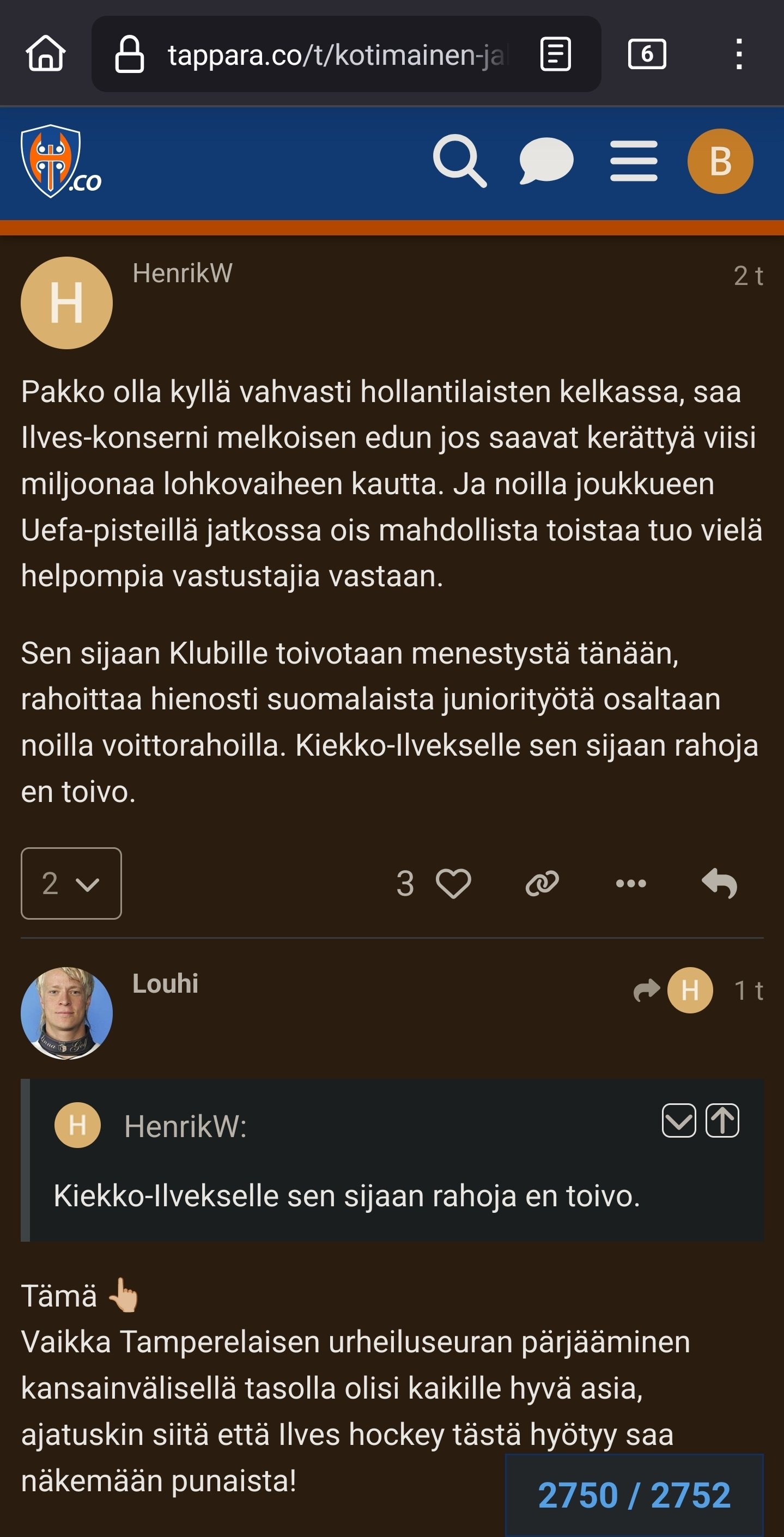Go to the browser home page
This screenshot has height=1537, width=784.
tap(45, 54)
